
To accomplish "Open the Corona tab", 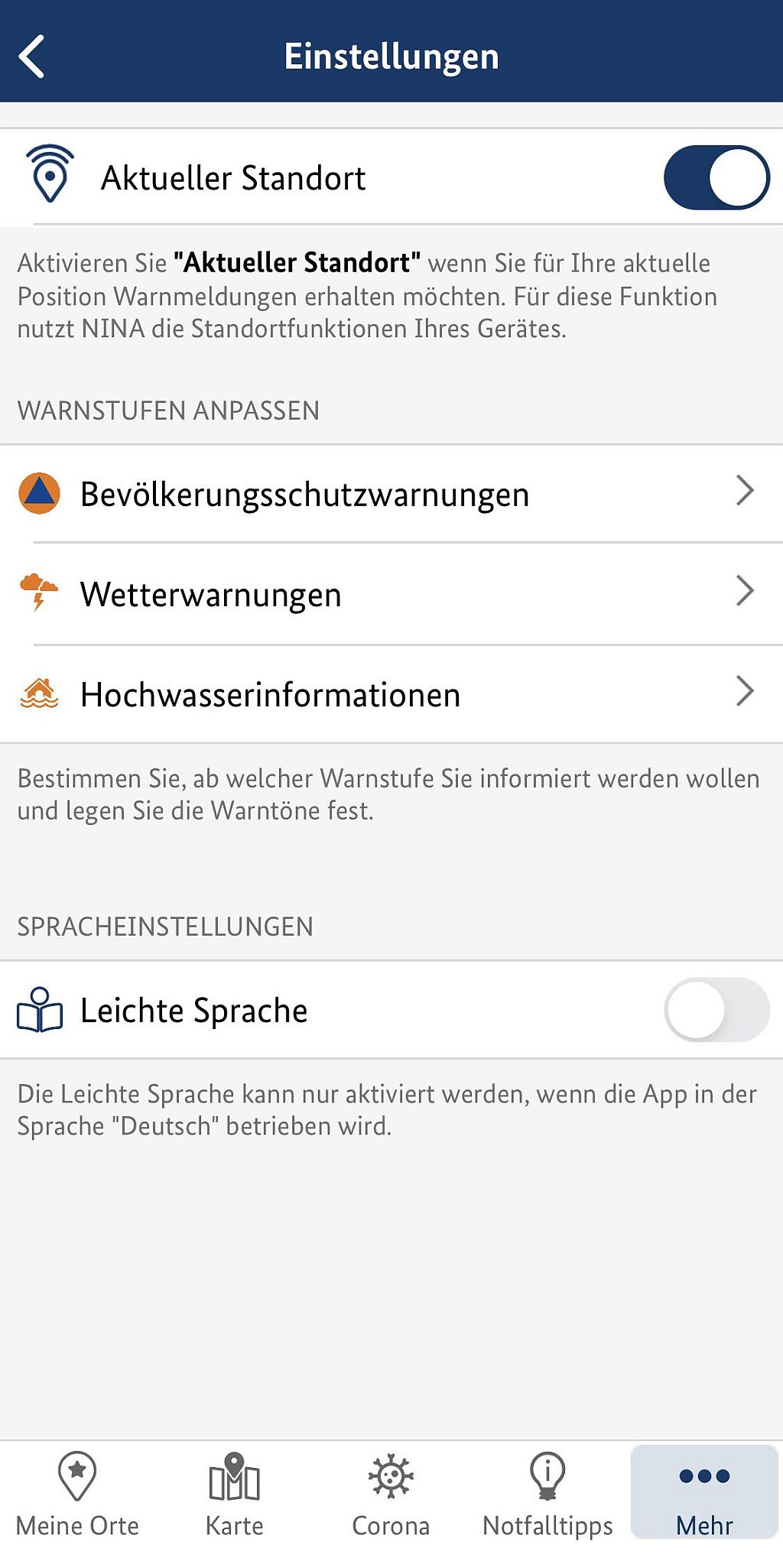I will [x=391, y=1495].
